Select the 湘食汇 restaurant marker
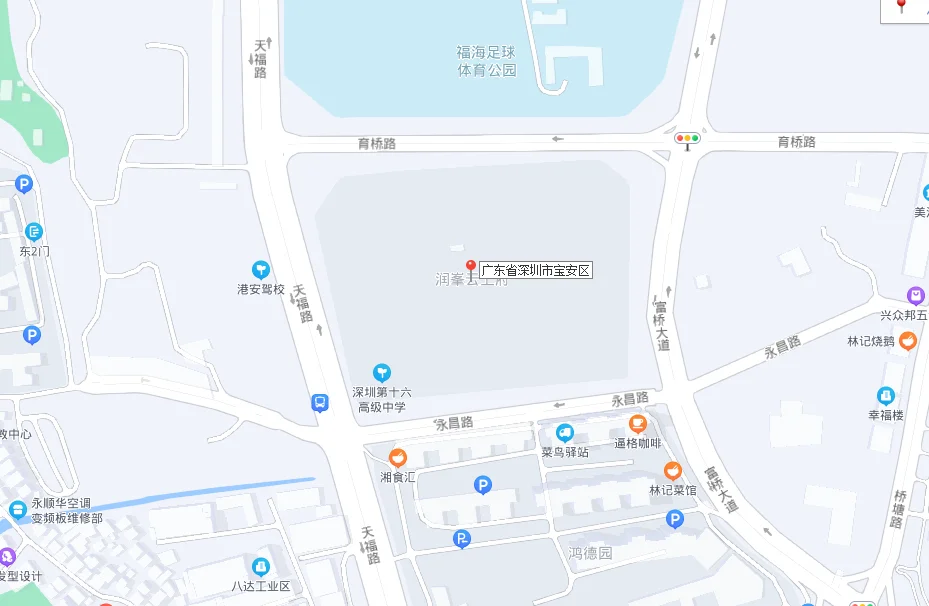Viewport: 929px width, 606px height. [x=397, y=459]
